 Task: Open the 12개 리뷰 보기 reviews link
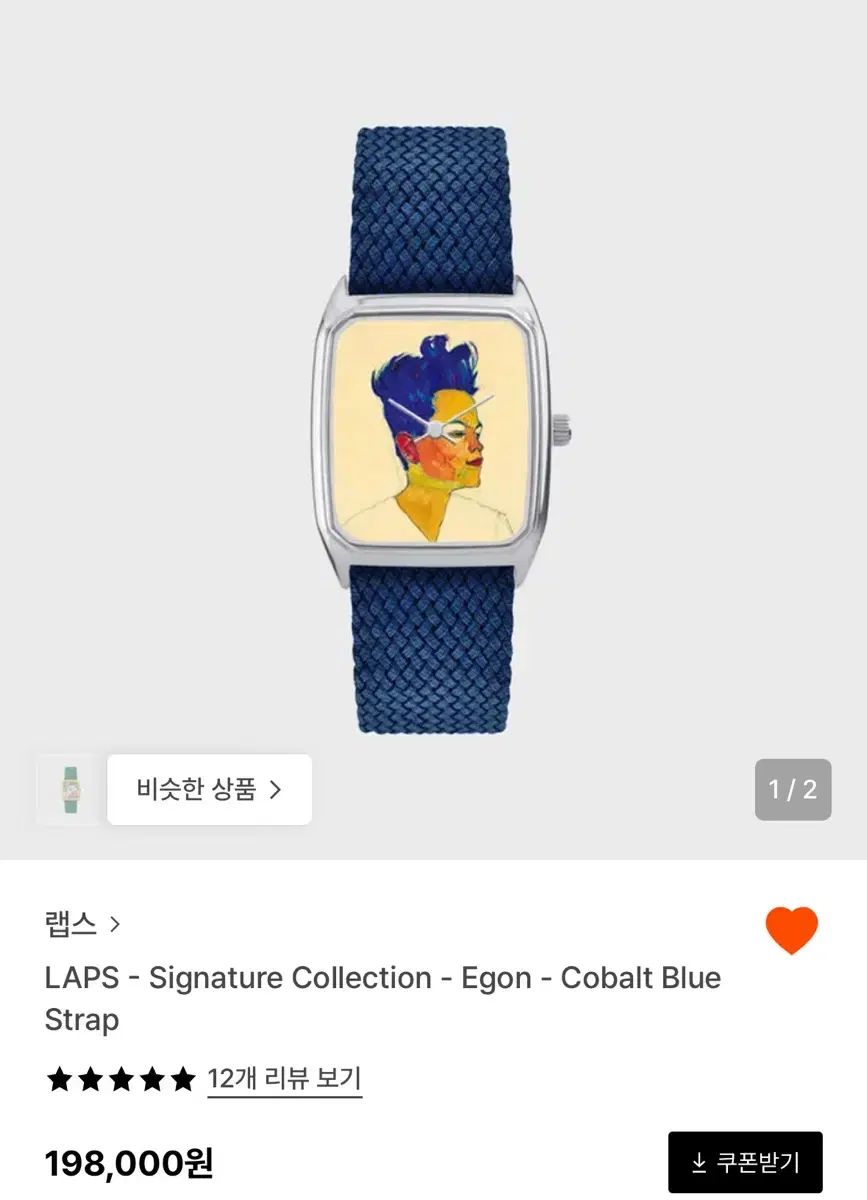click(x=286, y=1079)
